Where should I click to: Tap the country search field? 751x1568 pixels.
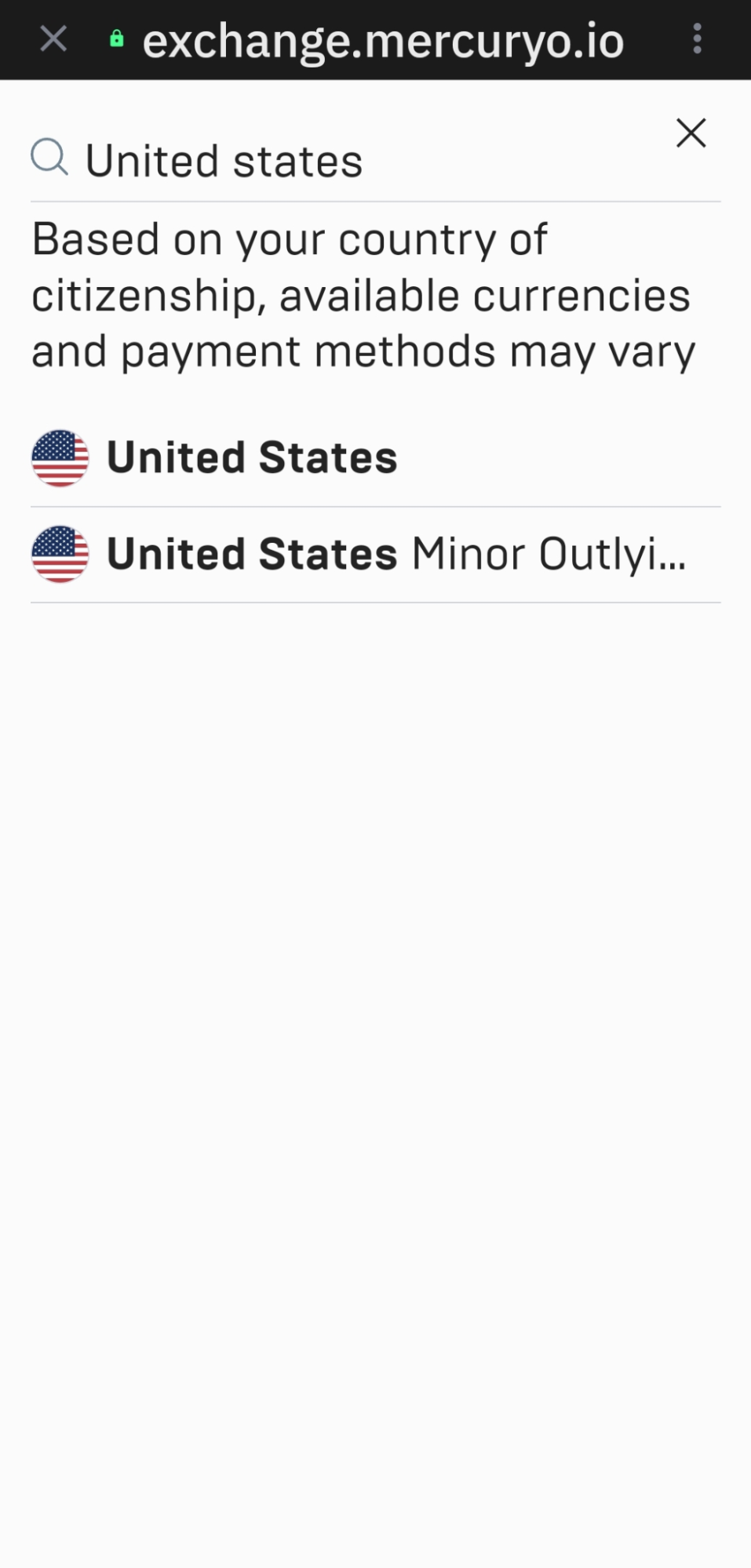coord(375,162)
